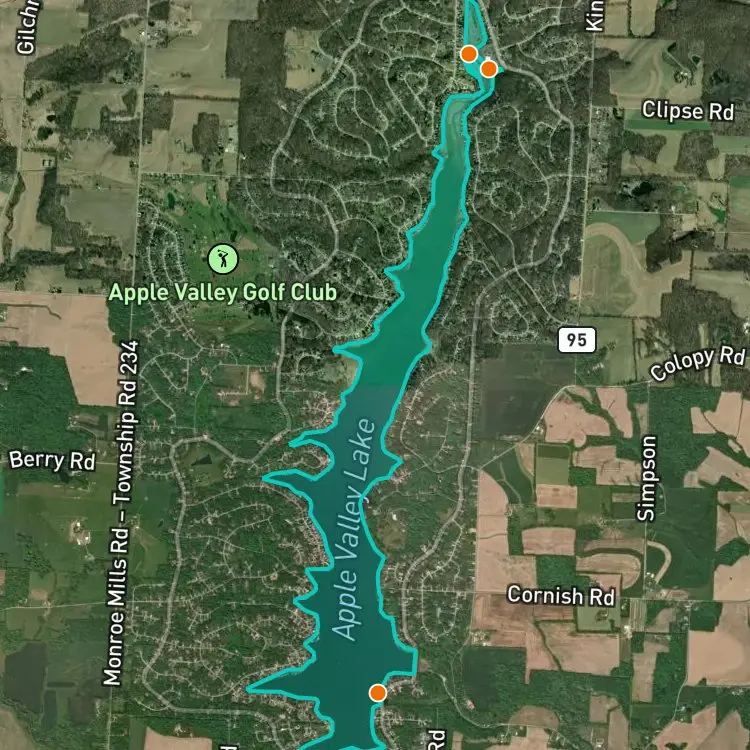Open the orange pin nearest Clipse Rd
This screenshot has width=750, height=750.
click(488, 69)
